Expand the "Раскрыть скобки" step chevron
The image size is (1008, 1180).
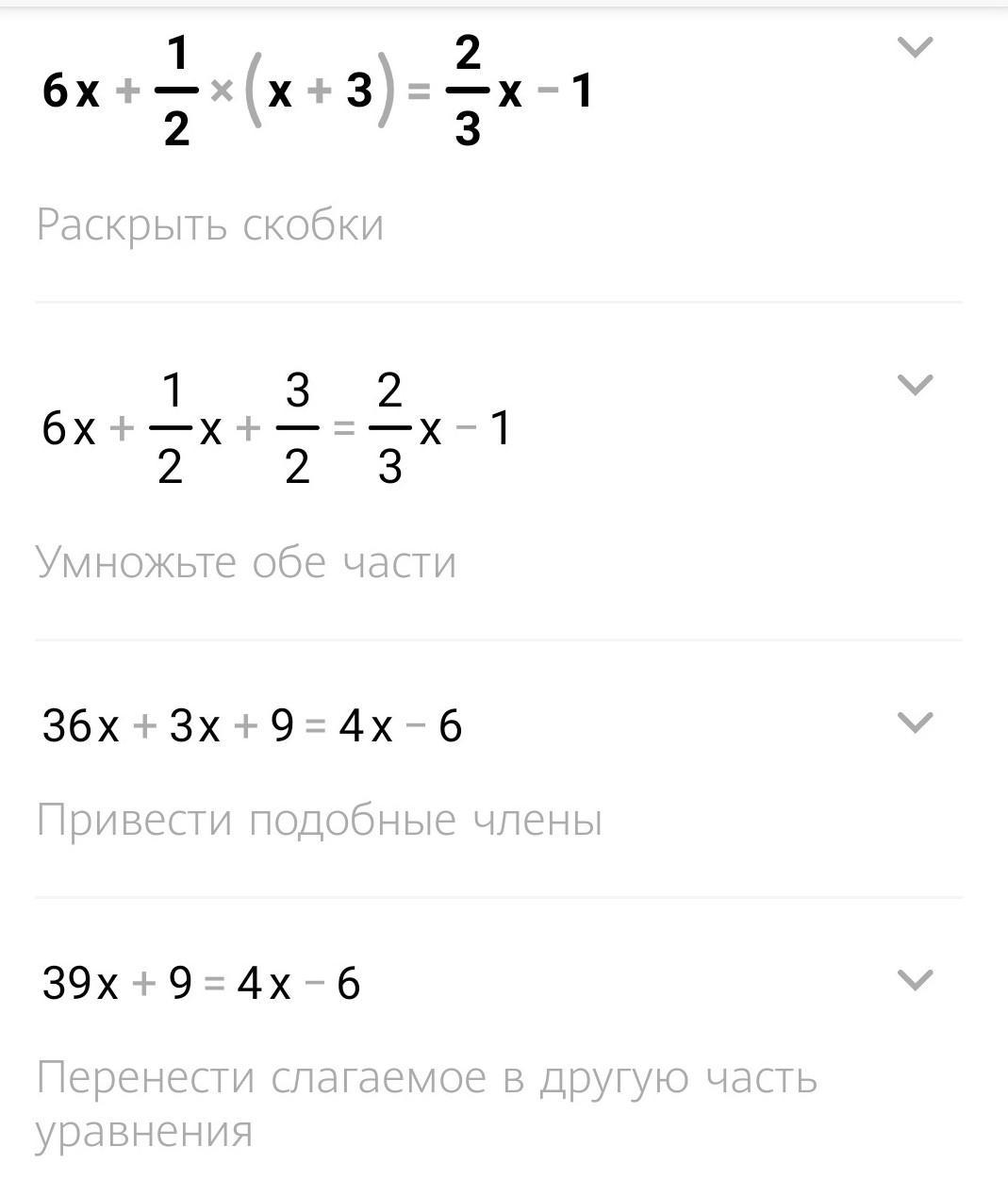[915, 47]
